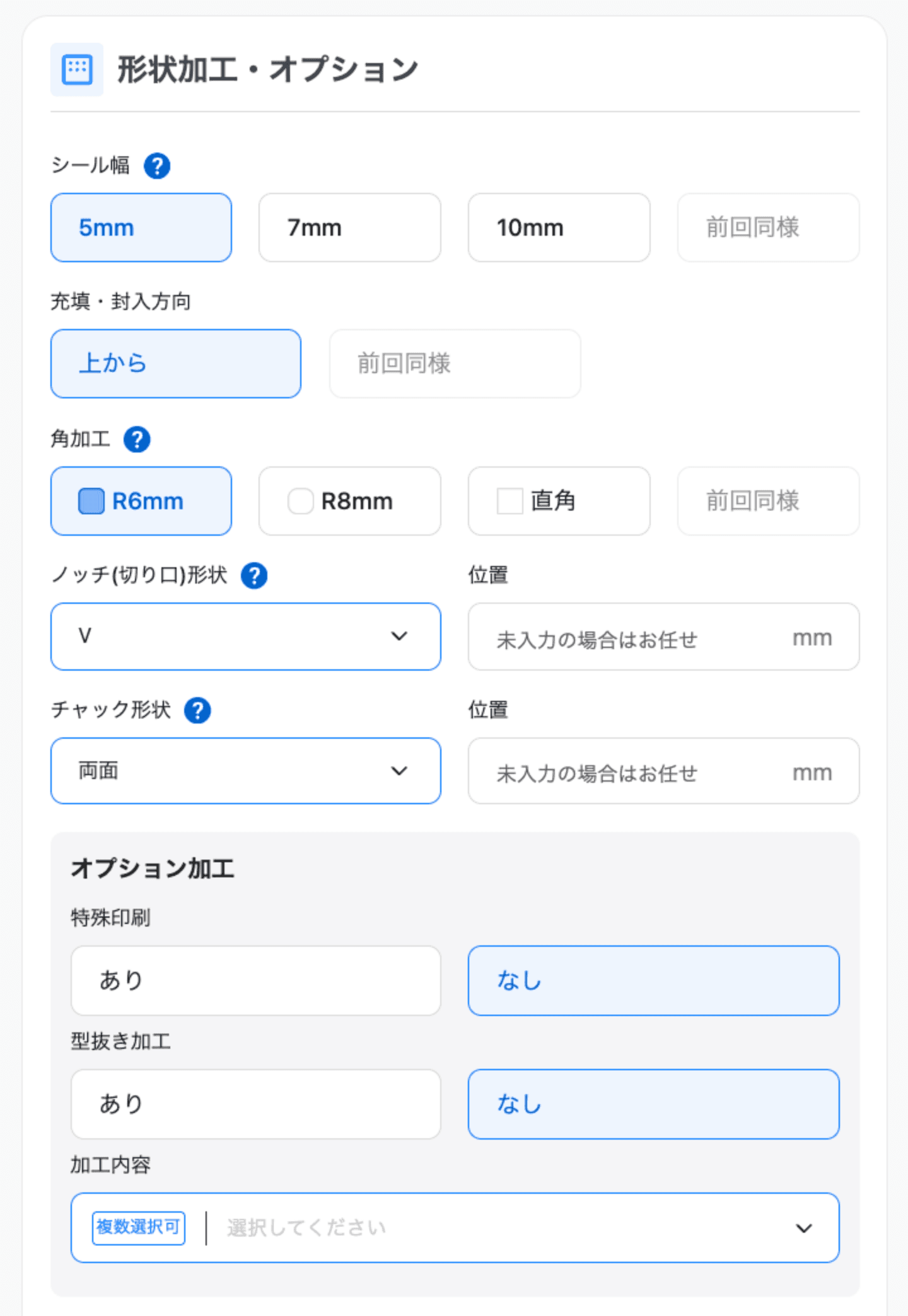908x1316 pixels.
Task: Select the 7mm seal width
Action: pos(349,228)
